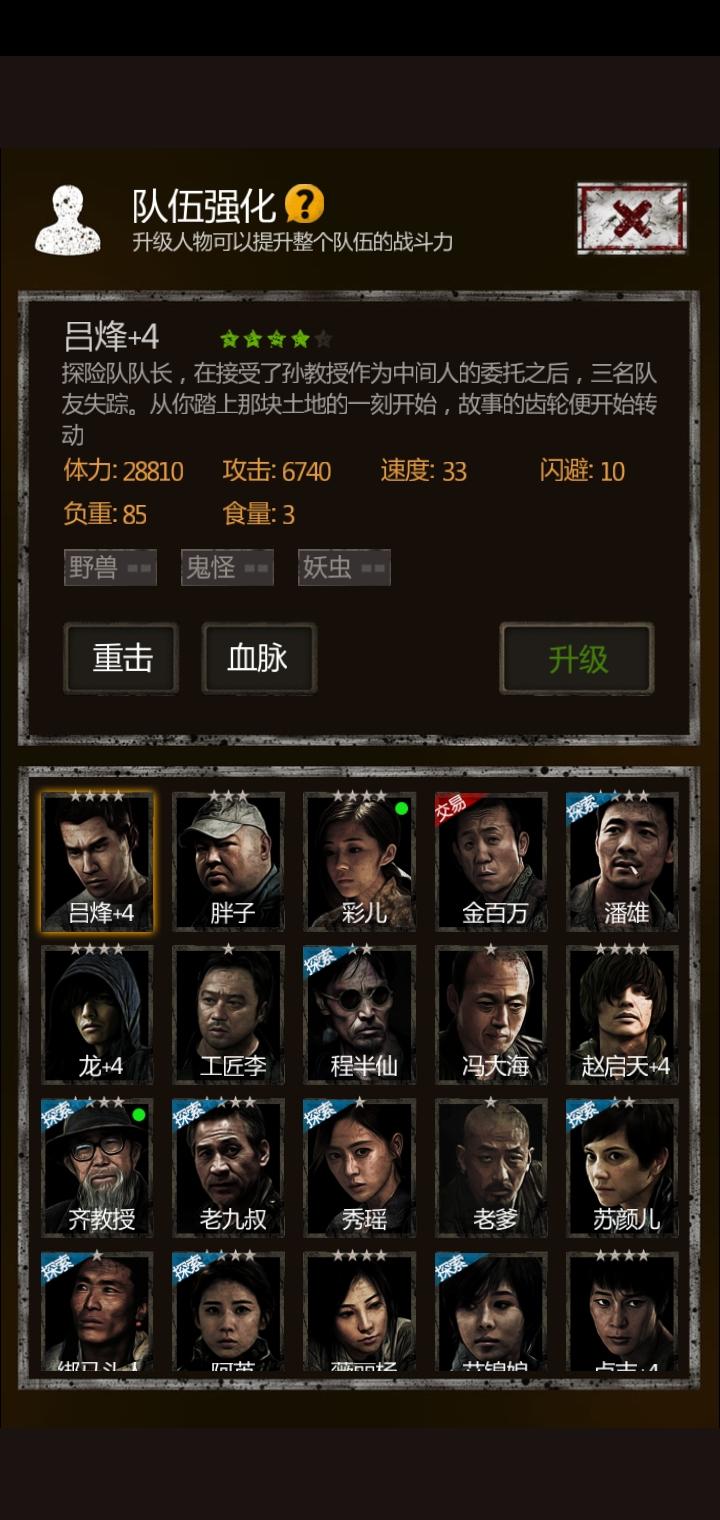The image size is (720, 1520).
Task: Toggle the 野兽 trait tag
Action: pos(110,567)
